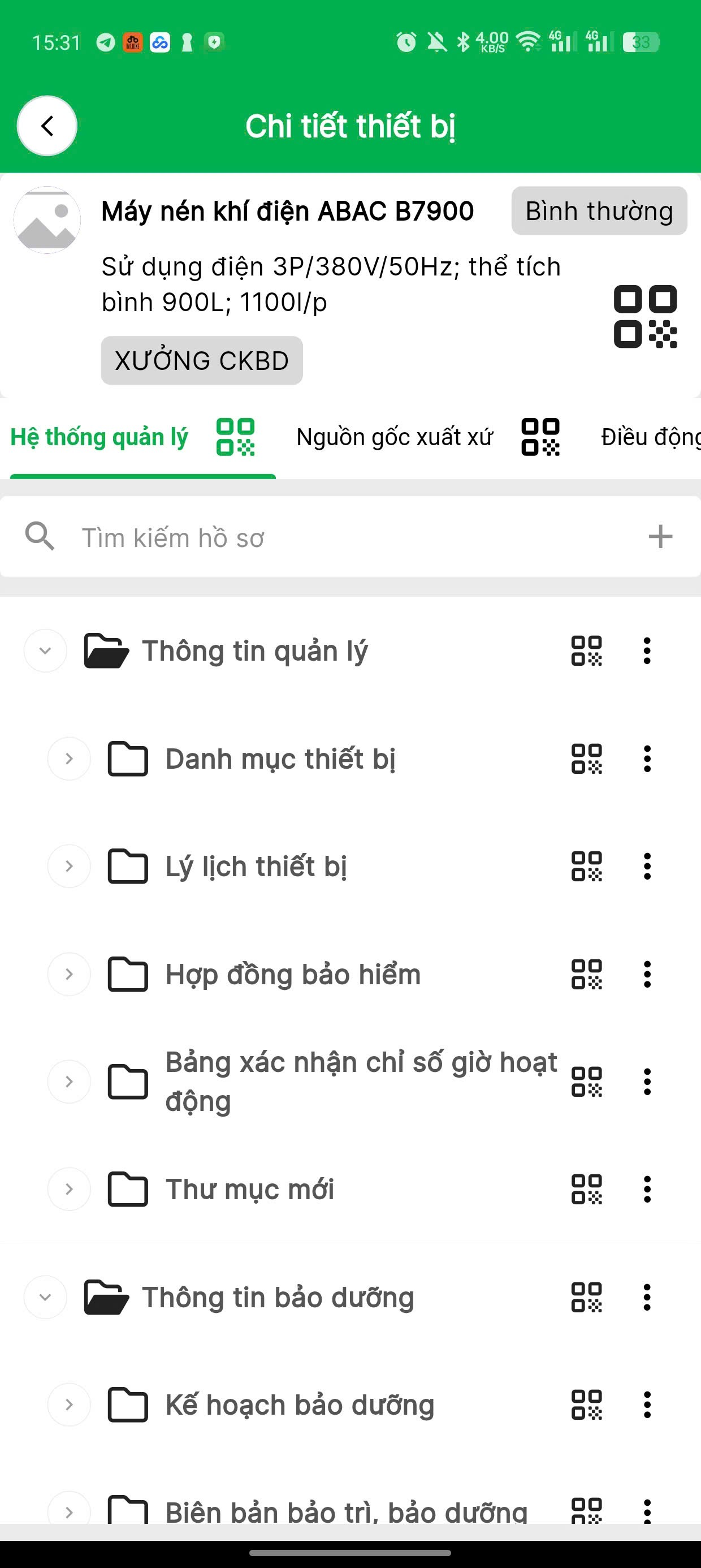Open the Kế hoạch bảo dưỡng folder
Viewport: 701px width, 1568px height.
[x=300, y=1405]
